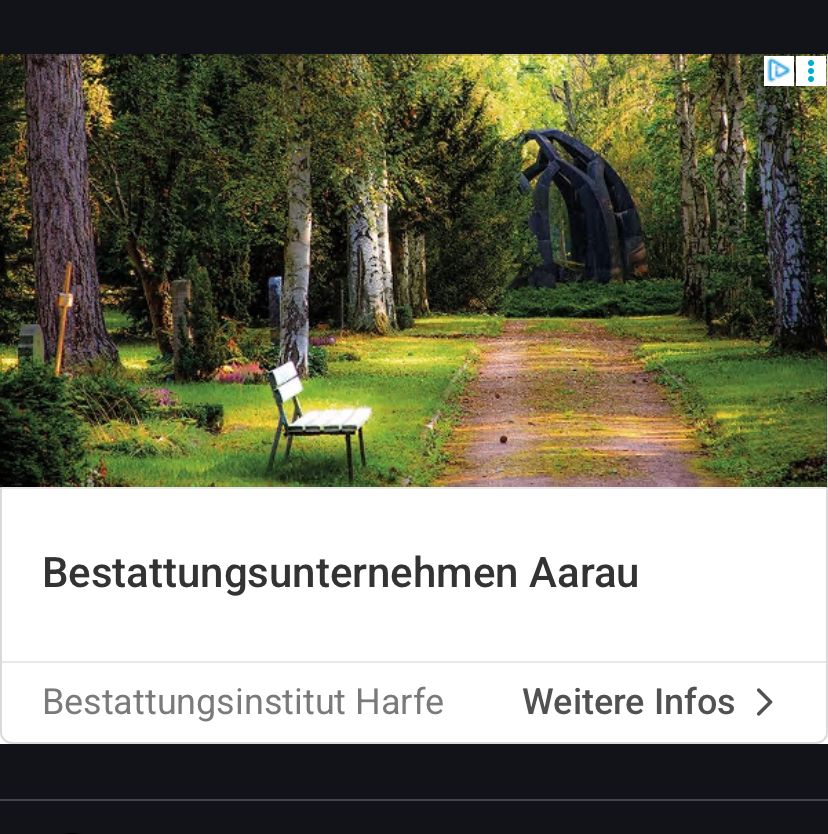Open the ad options three-dot menu

(x=811, y=71)
